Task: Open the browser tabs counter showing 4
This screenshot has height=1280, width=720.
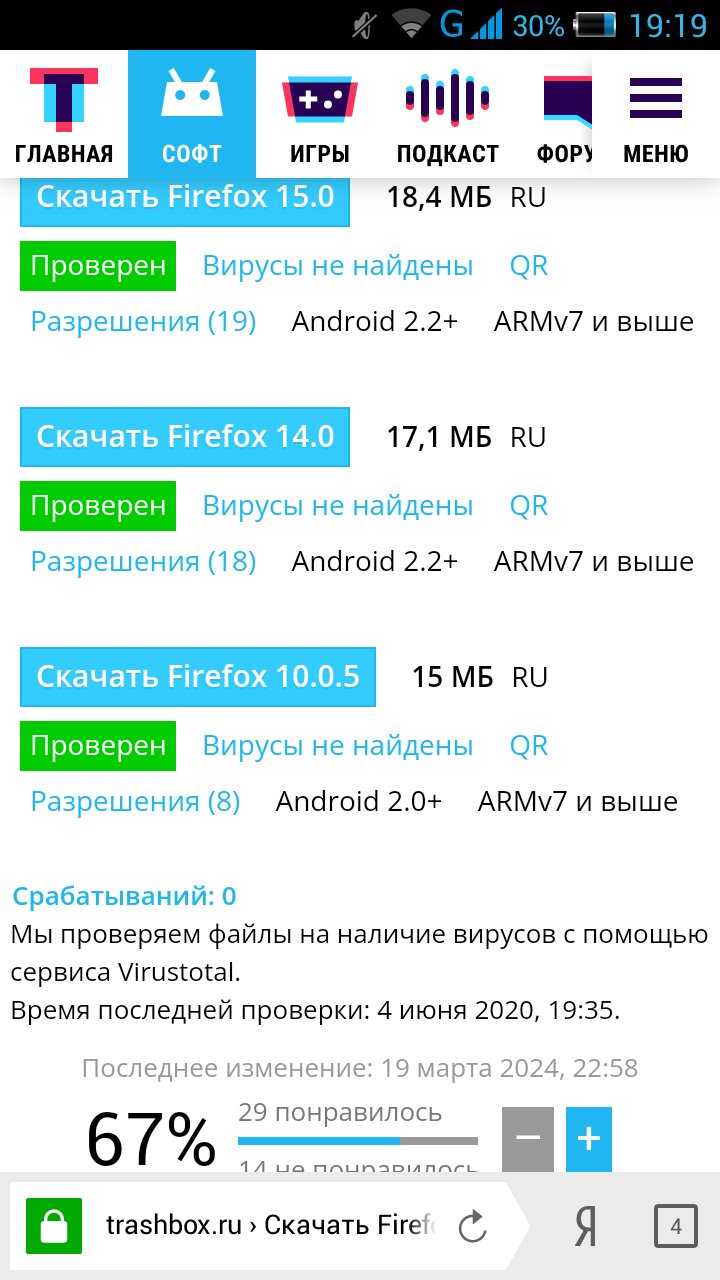Action: pyautogui.click(x=675, y=1225)
